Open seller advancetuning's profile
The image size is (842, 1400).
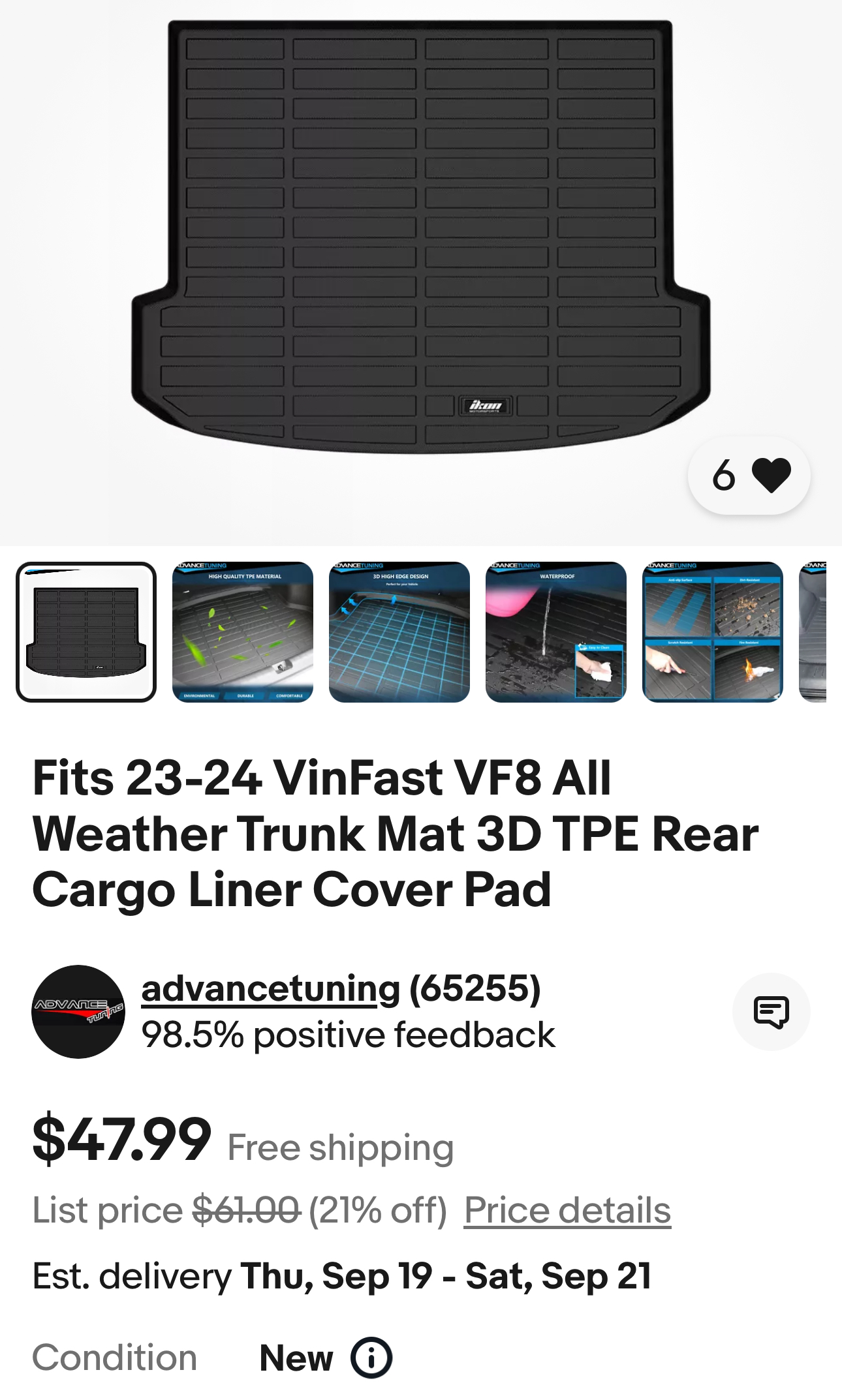[270, 989]
